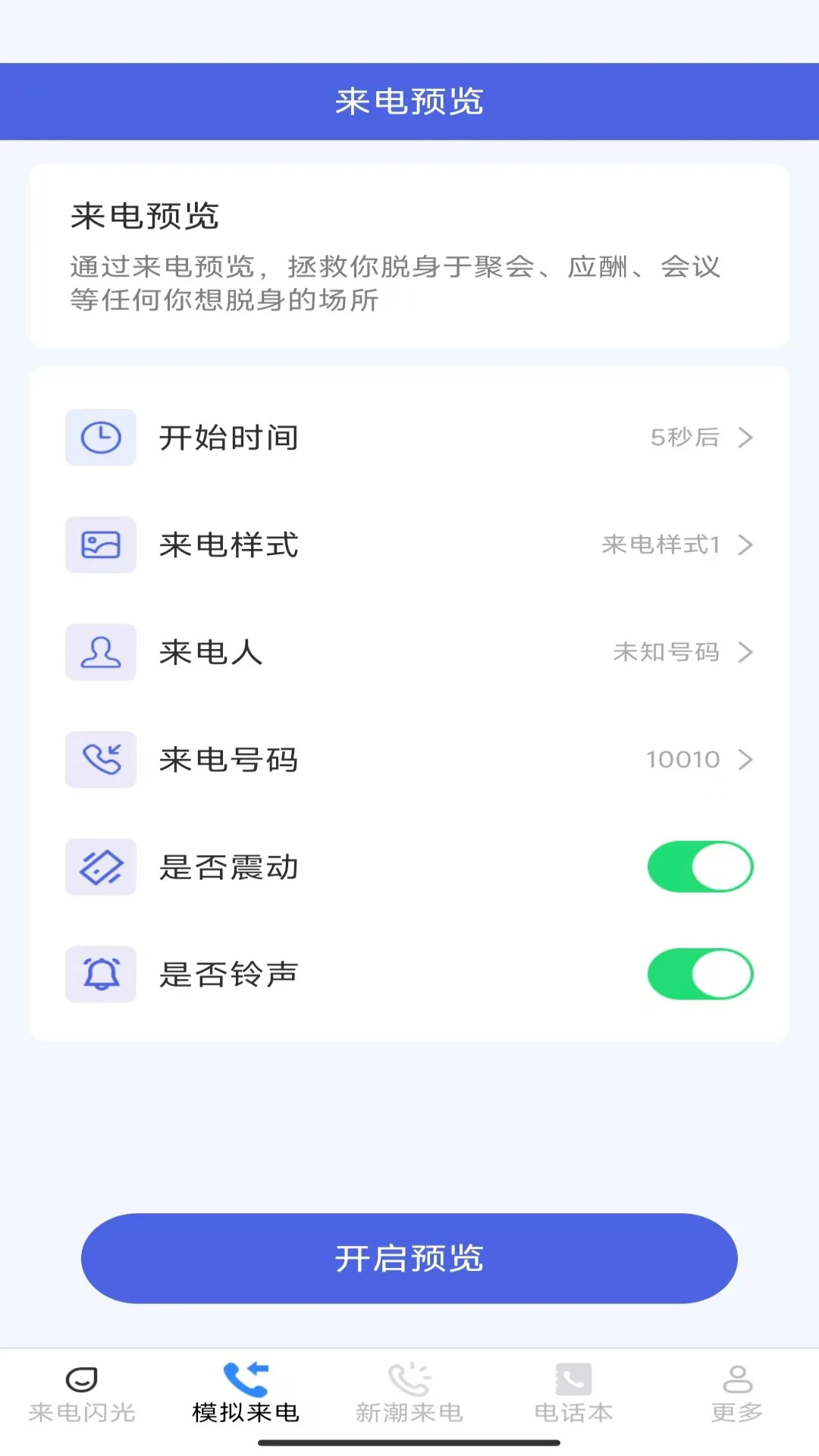Click the vibration icon beside 是否震动
The width and height of the screenshot is (819, 1456).
tap(100, 868)
